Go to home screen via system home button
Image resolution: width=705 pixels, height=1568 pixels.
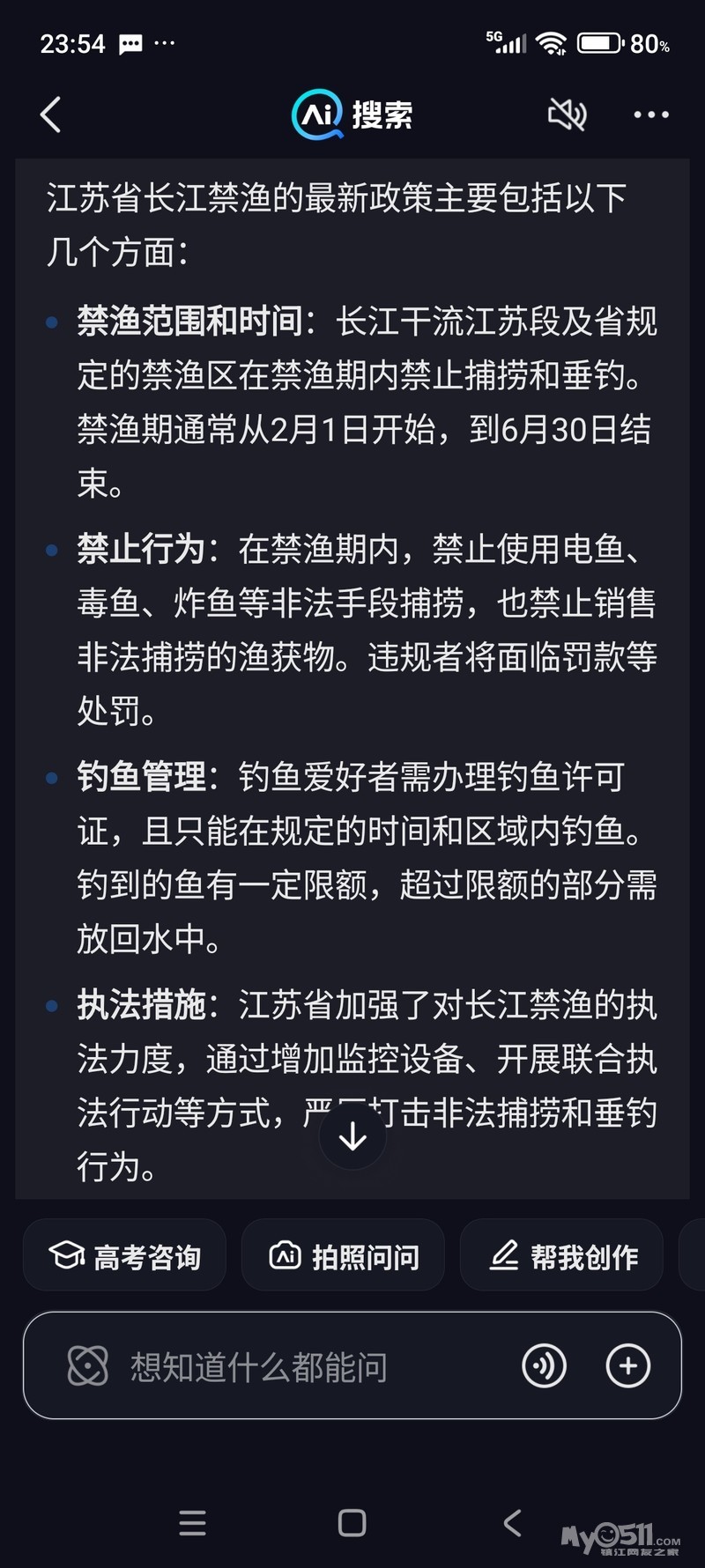pos(352,1523)
